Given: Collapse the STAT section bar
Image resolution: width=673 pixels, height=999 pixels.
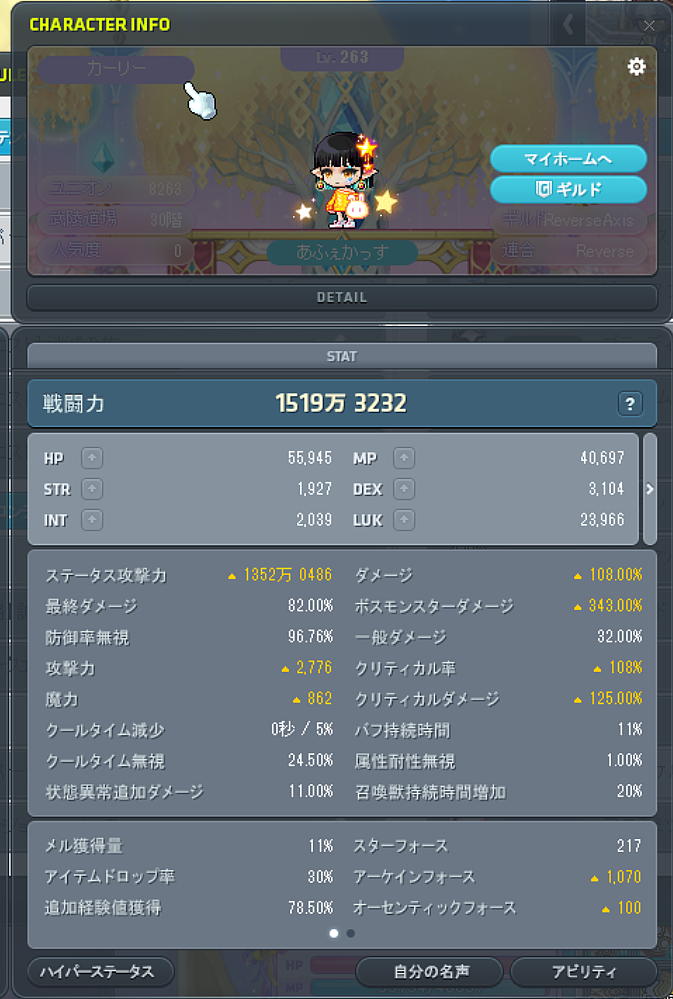Looking at the screenshot, I should [x=341, y=356].
